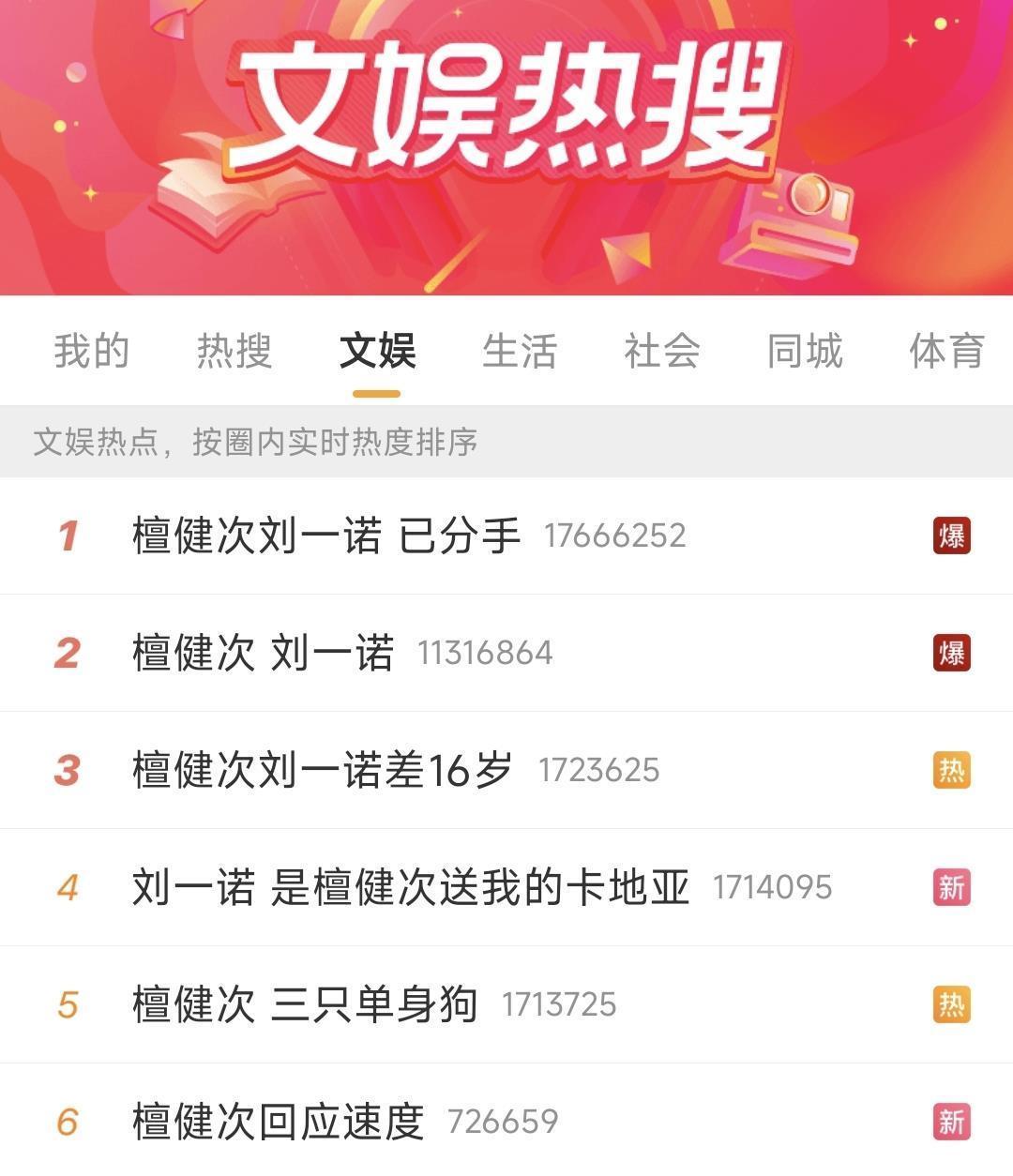This screenshot has height=1176, width=1013.
Task: Switch to the 我的 tab
Action: click(91, 352)
